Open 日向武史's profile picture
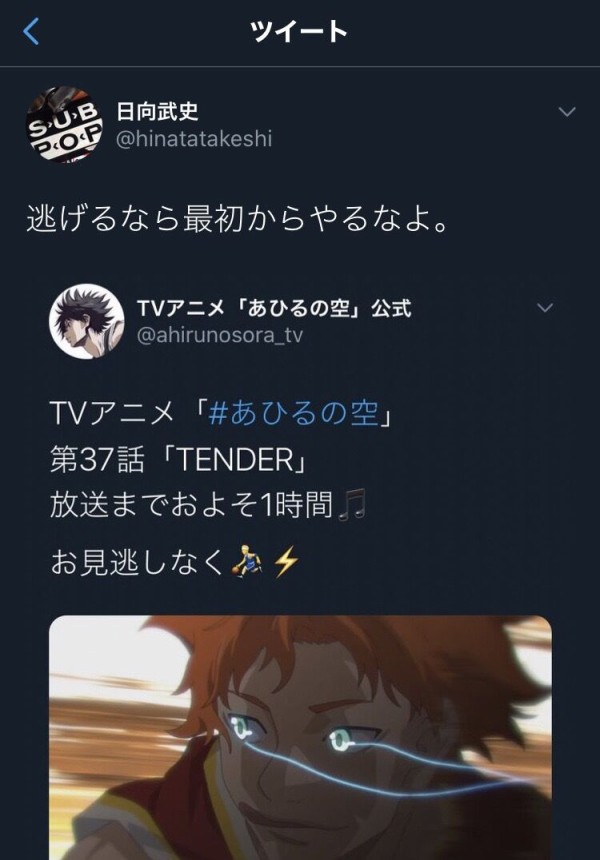 pos(64,125)
